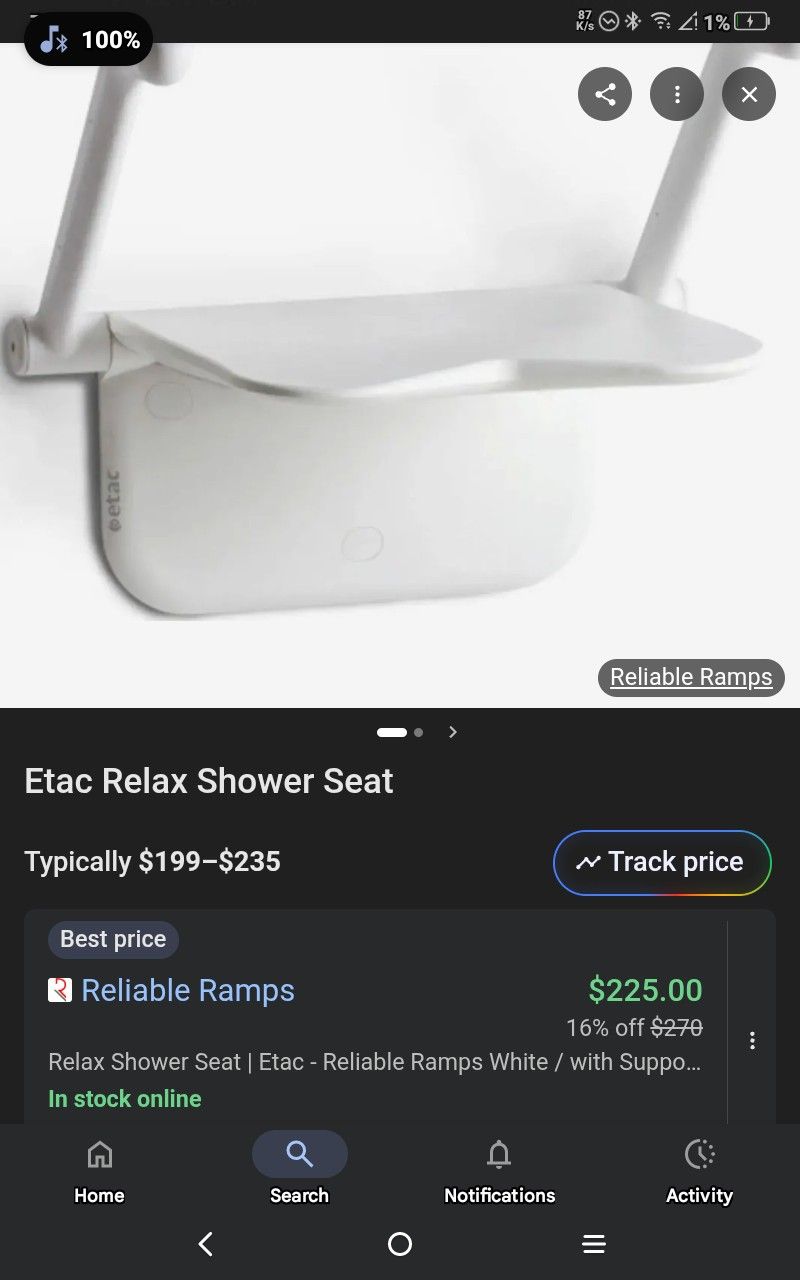
Task: Select the second carousel dot indicator
Action: point(418,732)
